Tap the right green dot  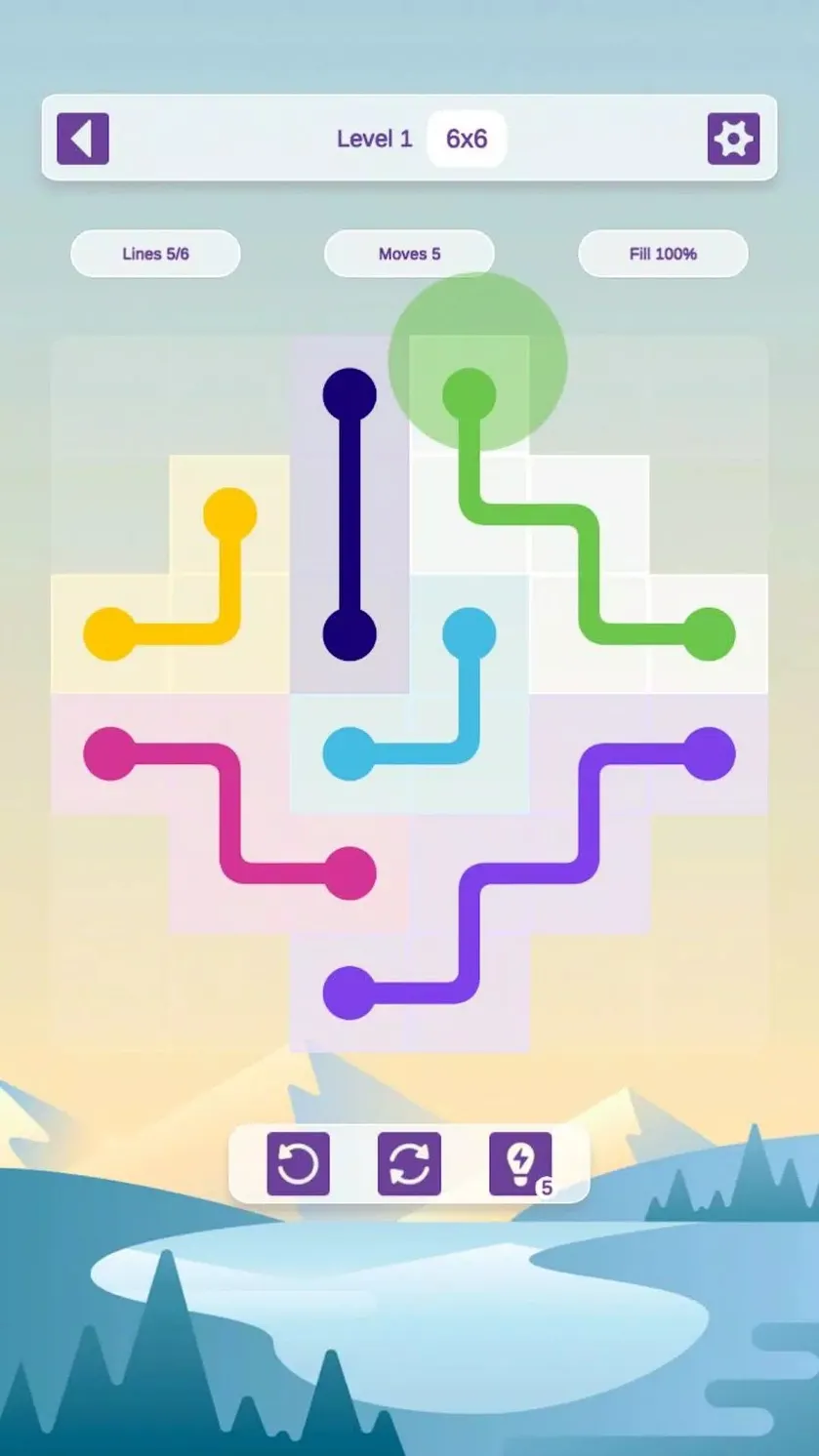tap(709, 634)
